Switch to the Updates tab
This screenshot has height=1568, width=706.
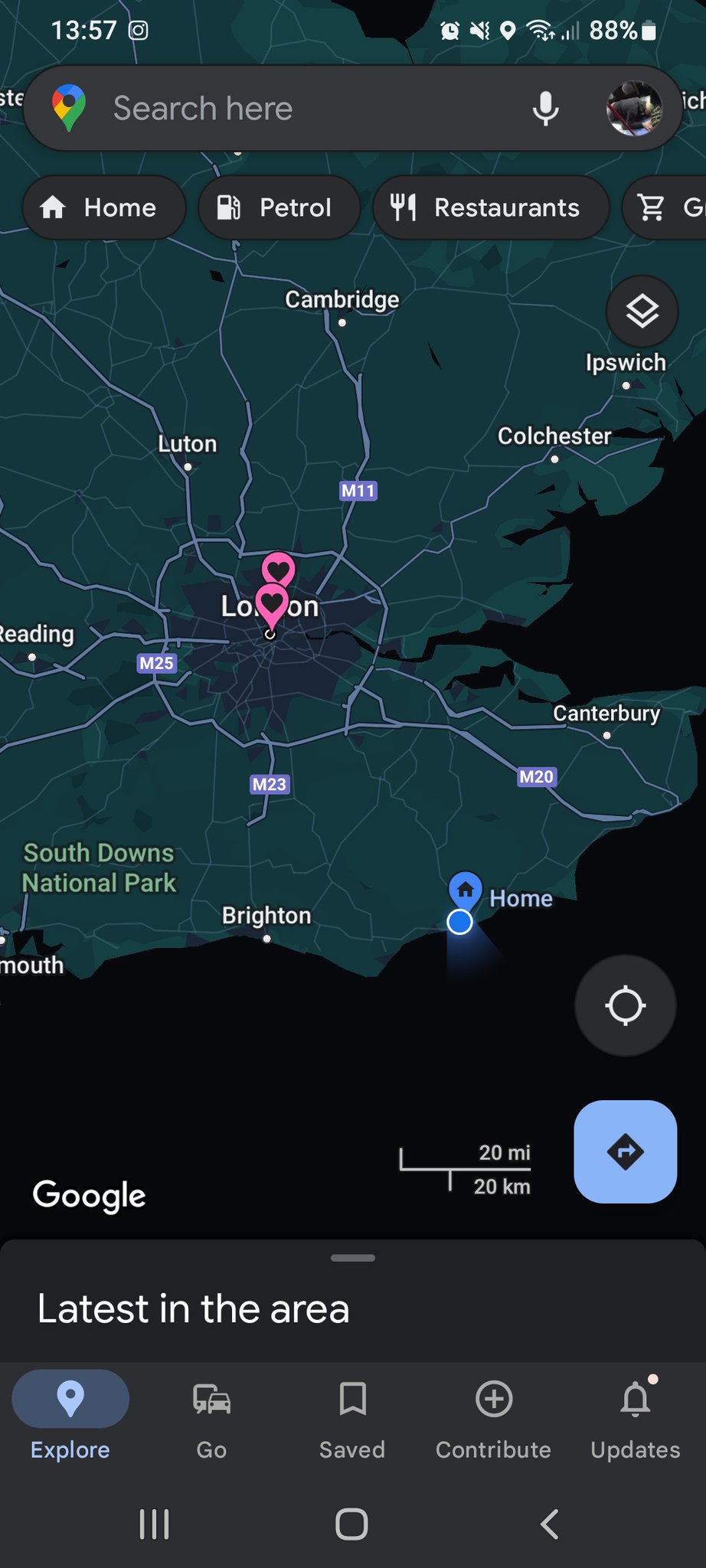[635, 1416]
